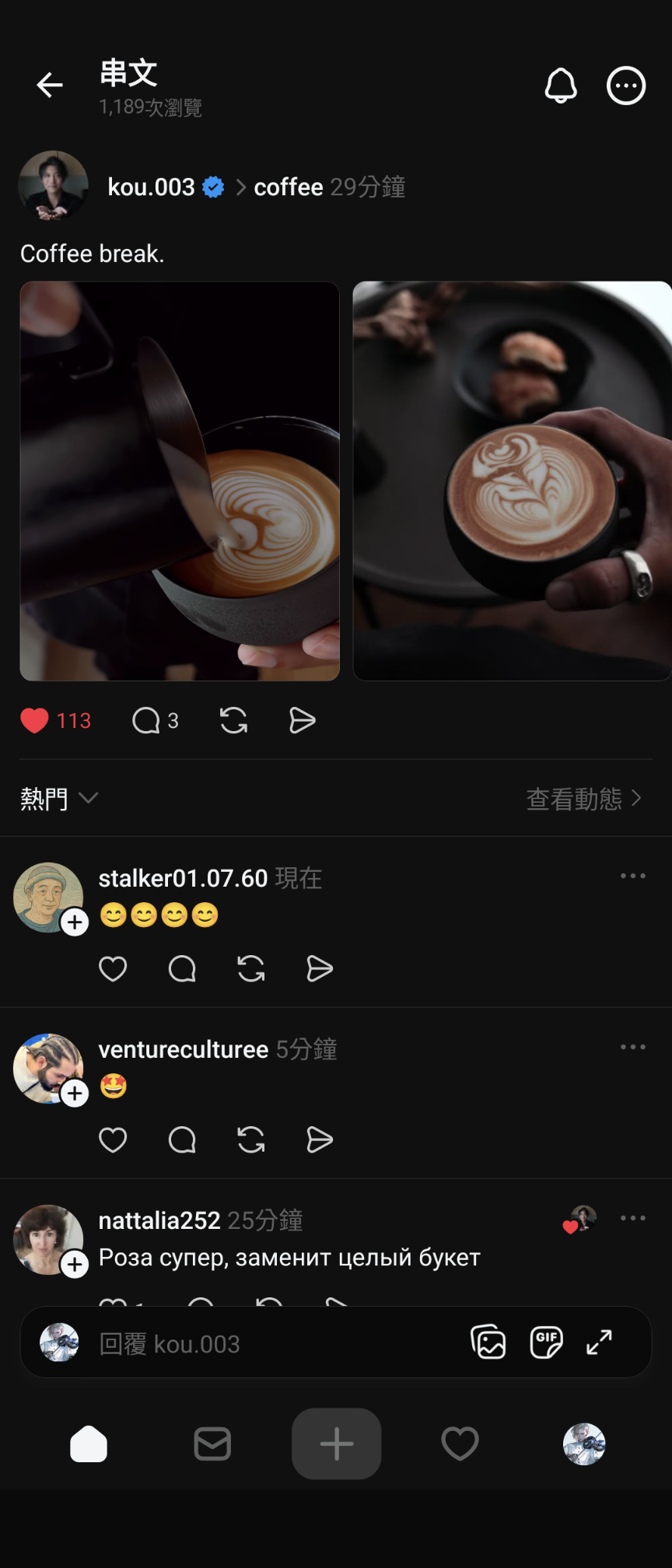The width and height of the screenshot is (672, 1568).
Task: Go back from the thread view
Action: pos(50,85)
